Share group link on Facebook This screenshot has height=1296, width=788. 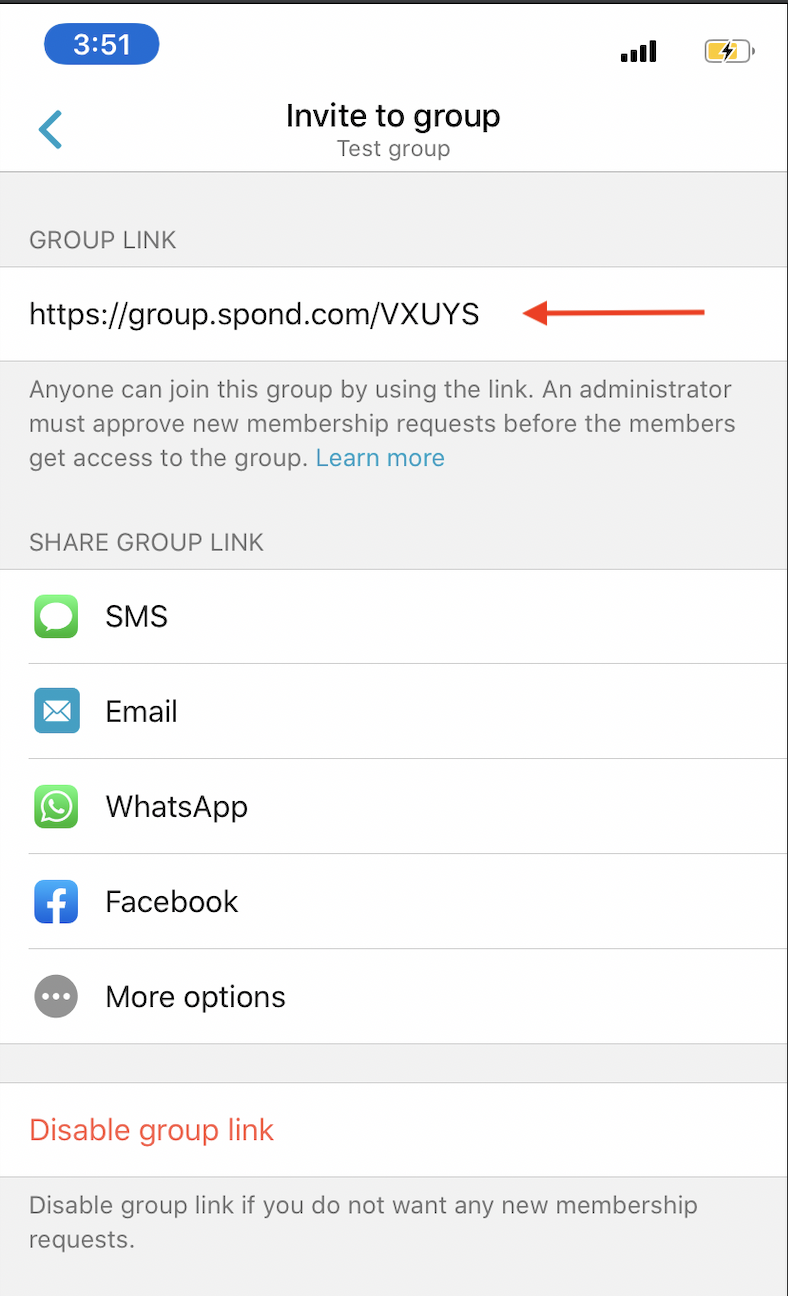[394, 901]
